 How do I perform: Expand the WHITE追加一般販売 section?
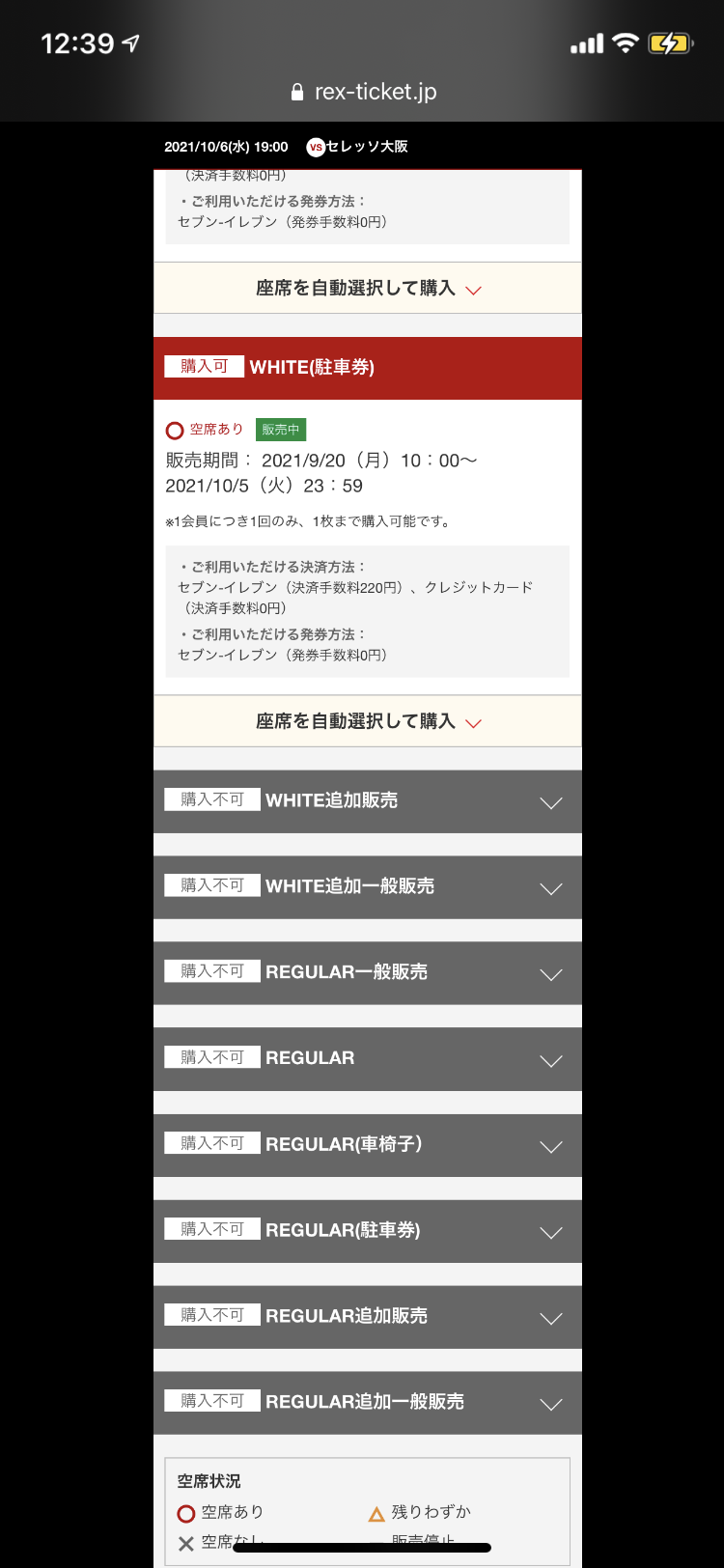(x=367, y=887)
